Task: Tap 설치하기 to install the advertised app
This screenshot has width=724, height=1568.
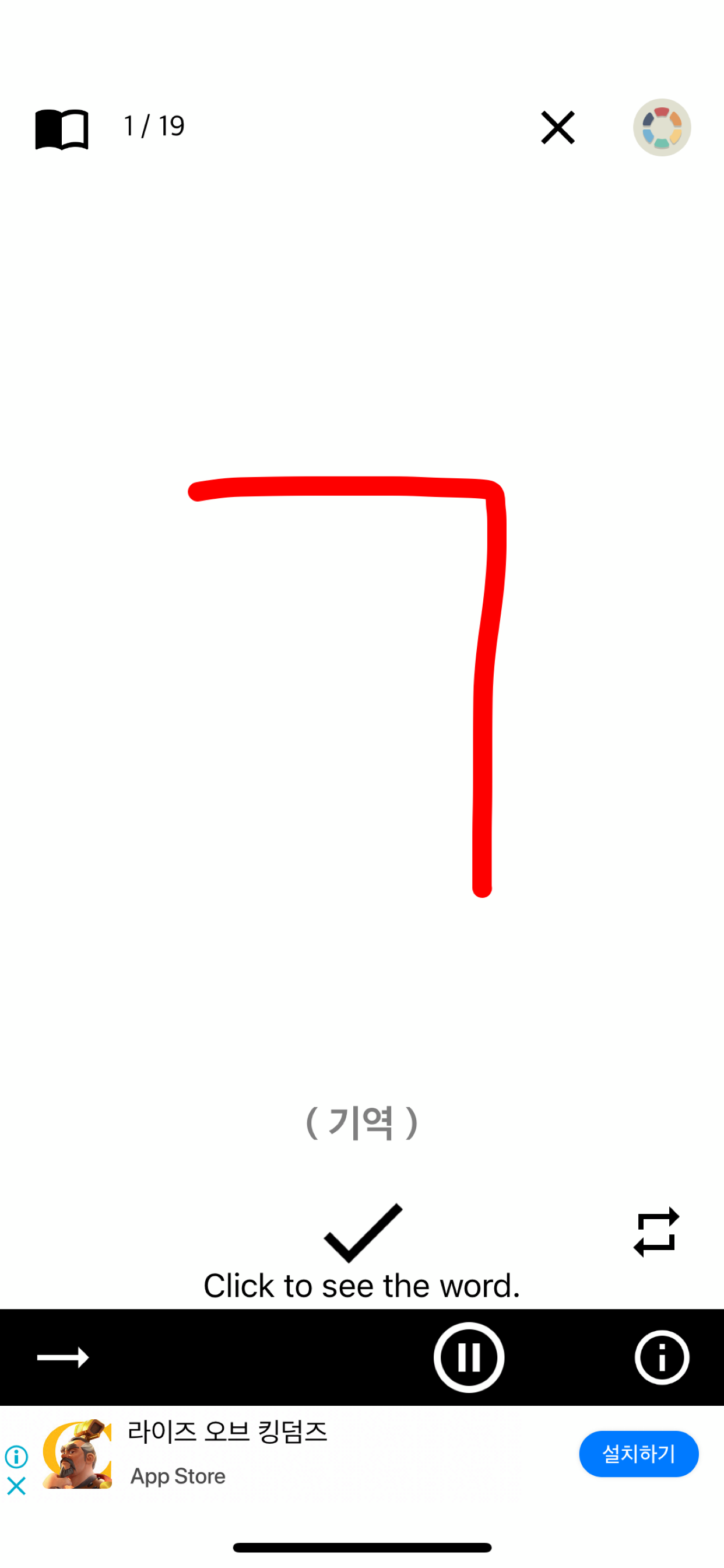Action: click(639, 1455)
